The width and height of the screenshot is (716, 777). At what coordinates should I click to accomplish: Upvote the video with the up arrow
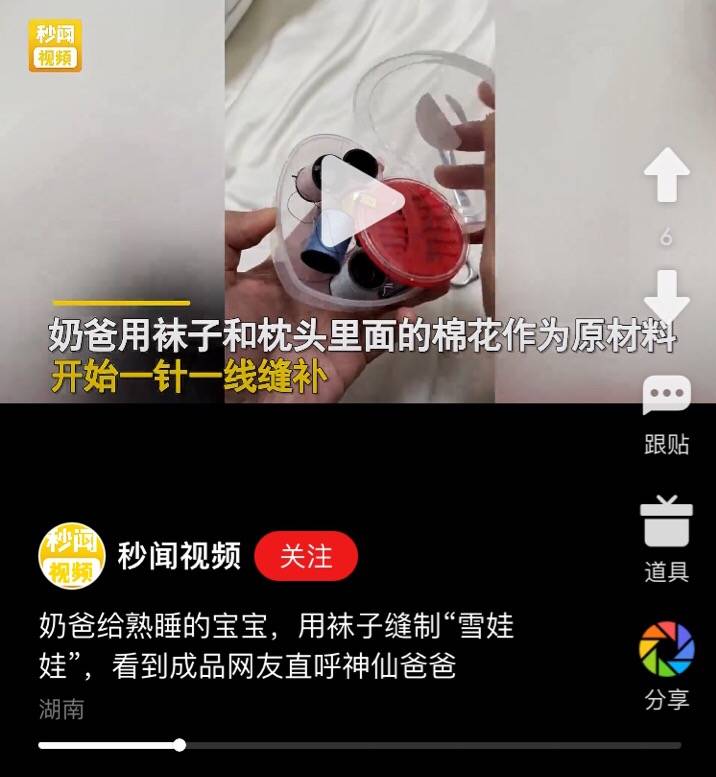[666, 176]
